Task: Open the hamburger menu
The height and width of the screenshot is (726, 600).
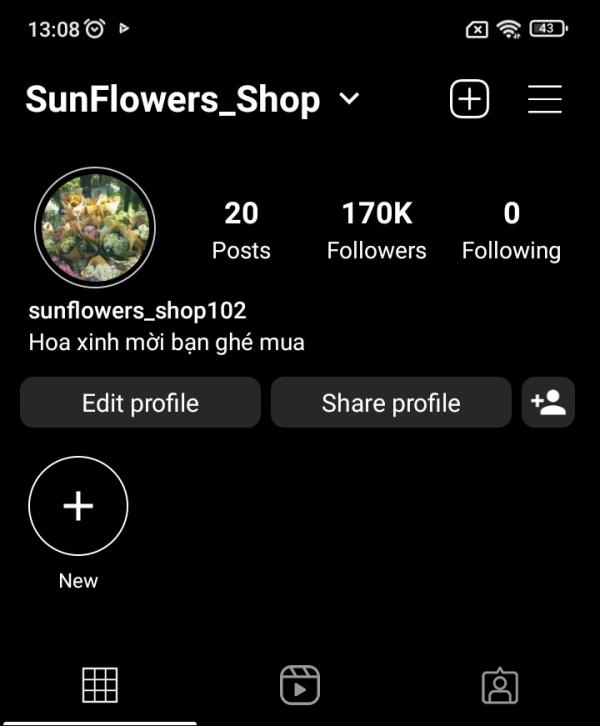Action: (x=544, y=99)
